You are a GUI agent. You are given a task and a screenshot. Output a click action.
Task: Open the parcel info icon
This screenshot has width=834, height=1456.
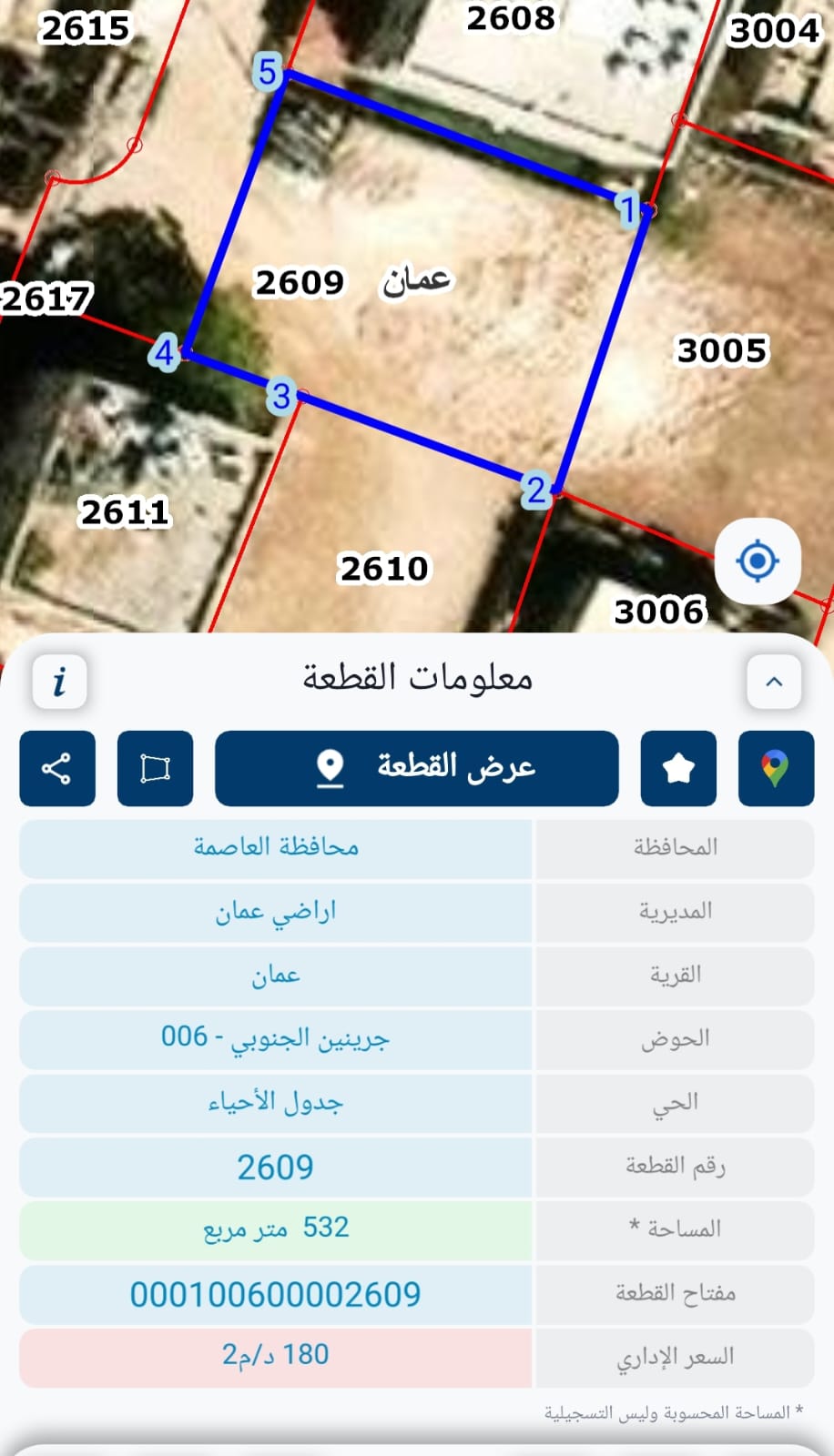pos(59,681)
